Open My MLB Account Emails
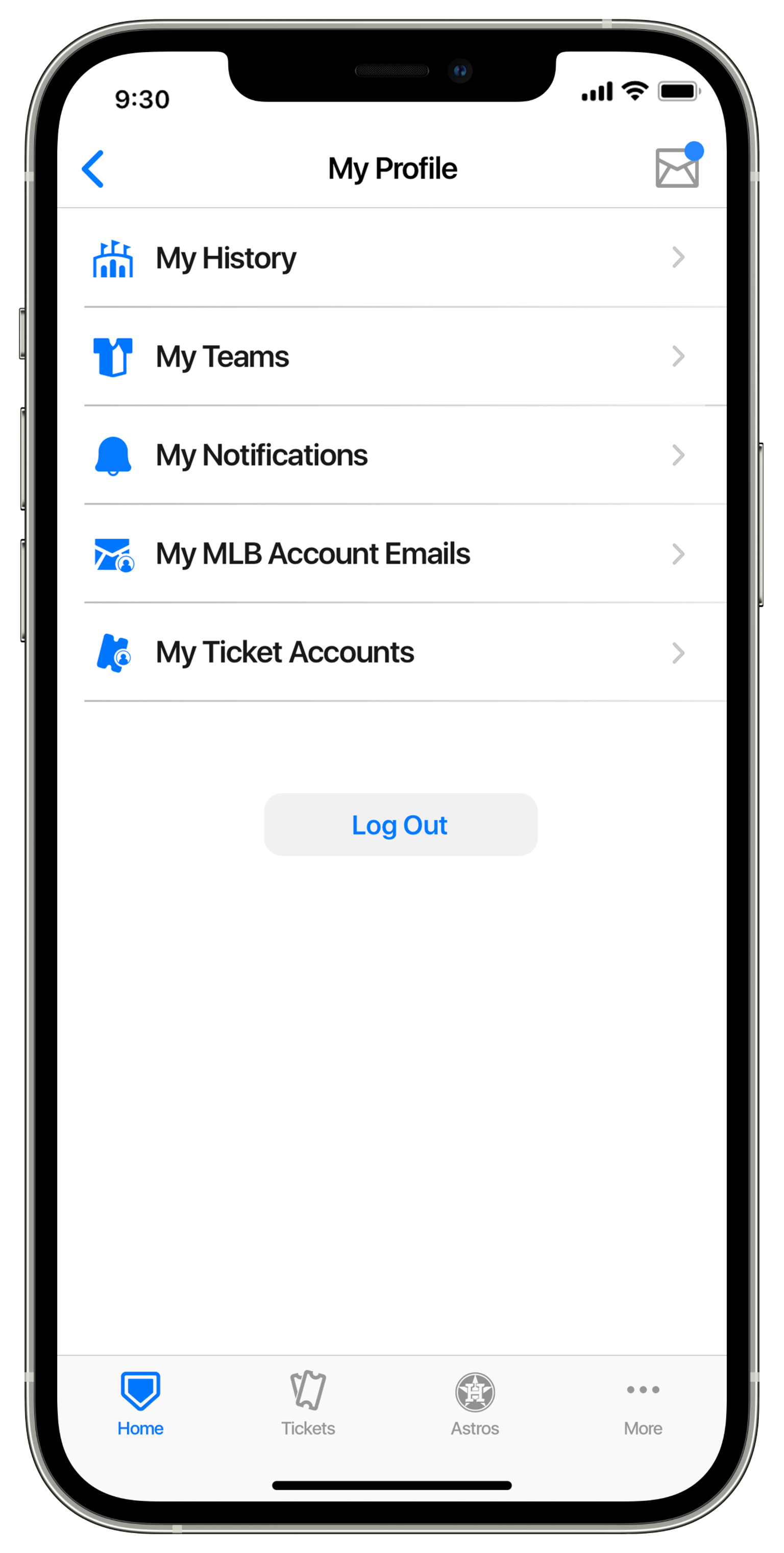 tap(391, 554)
